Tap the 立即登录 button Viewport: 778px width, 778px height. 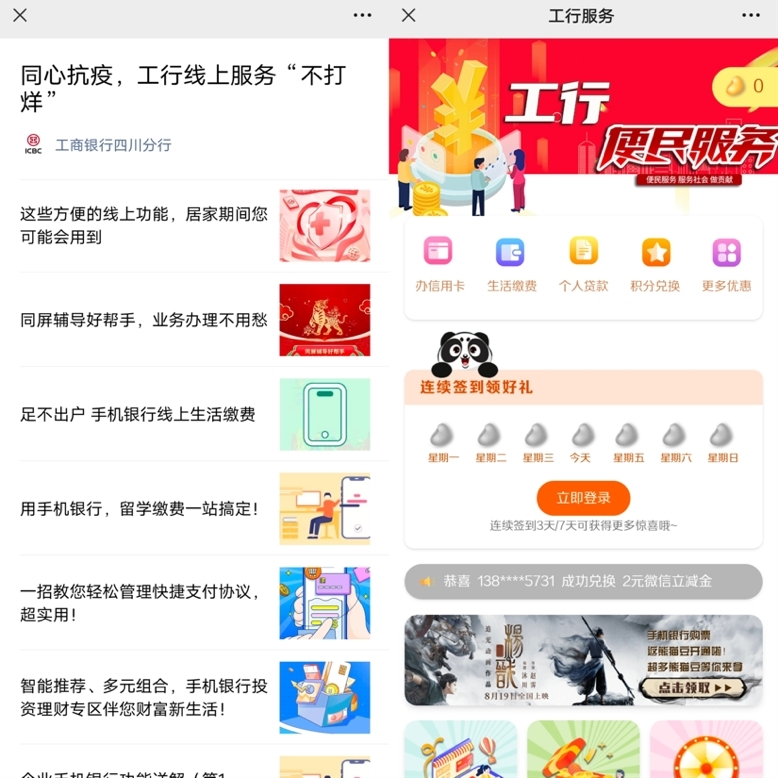[583, 498]
